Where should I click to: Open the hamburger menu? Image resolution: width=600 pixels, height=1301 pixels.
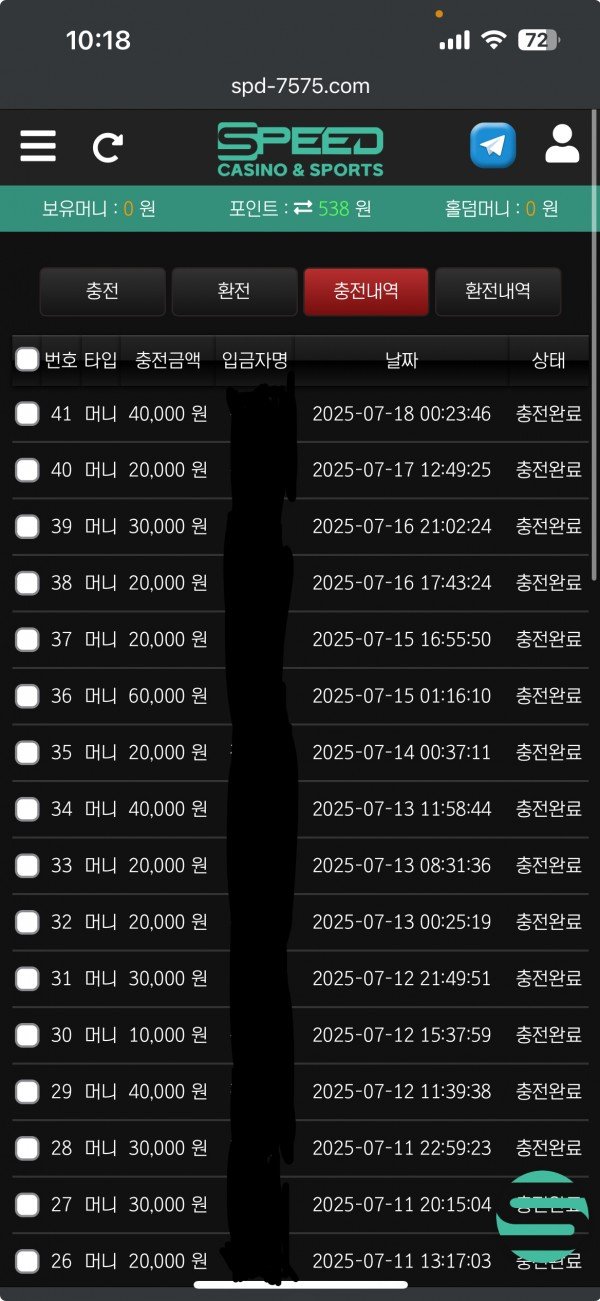tap(38, 147)
